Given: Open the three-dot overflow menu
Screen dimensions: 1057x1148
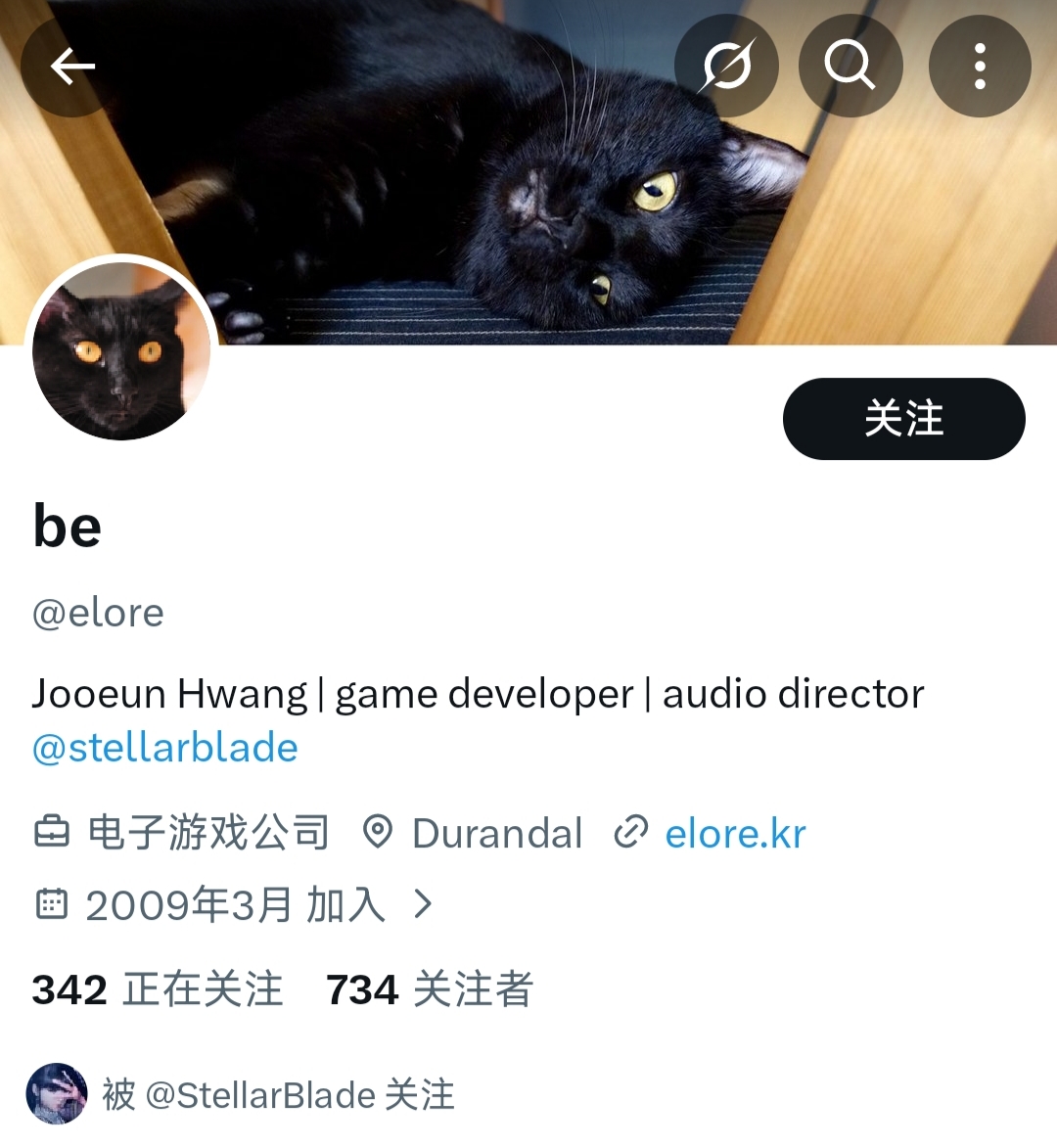Looking at the screenshot, I should click(x=979, y=67).
